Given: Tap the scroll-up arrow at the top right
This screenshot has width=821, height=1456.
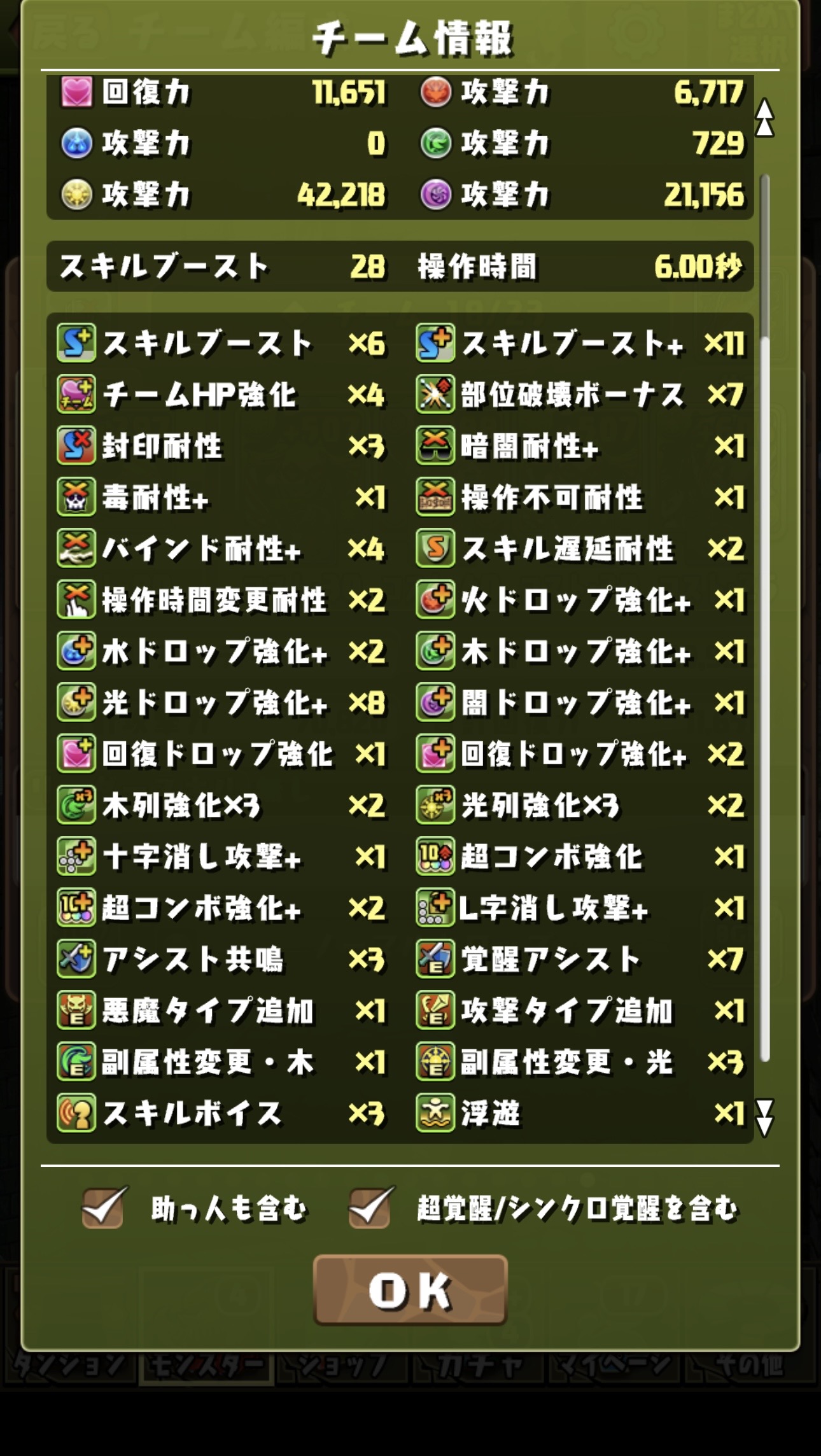Looking at the screenshot, I should pyautogui.click(x=764, y=118).
